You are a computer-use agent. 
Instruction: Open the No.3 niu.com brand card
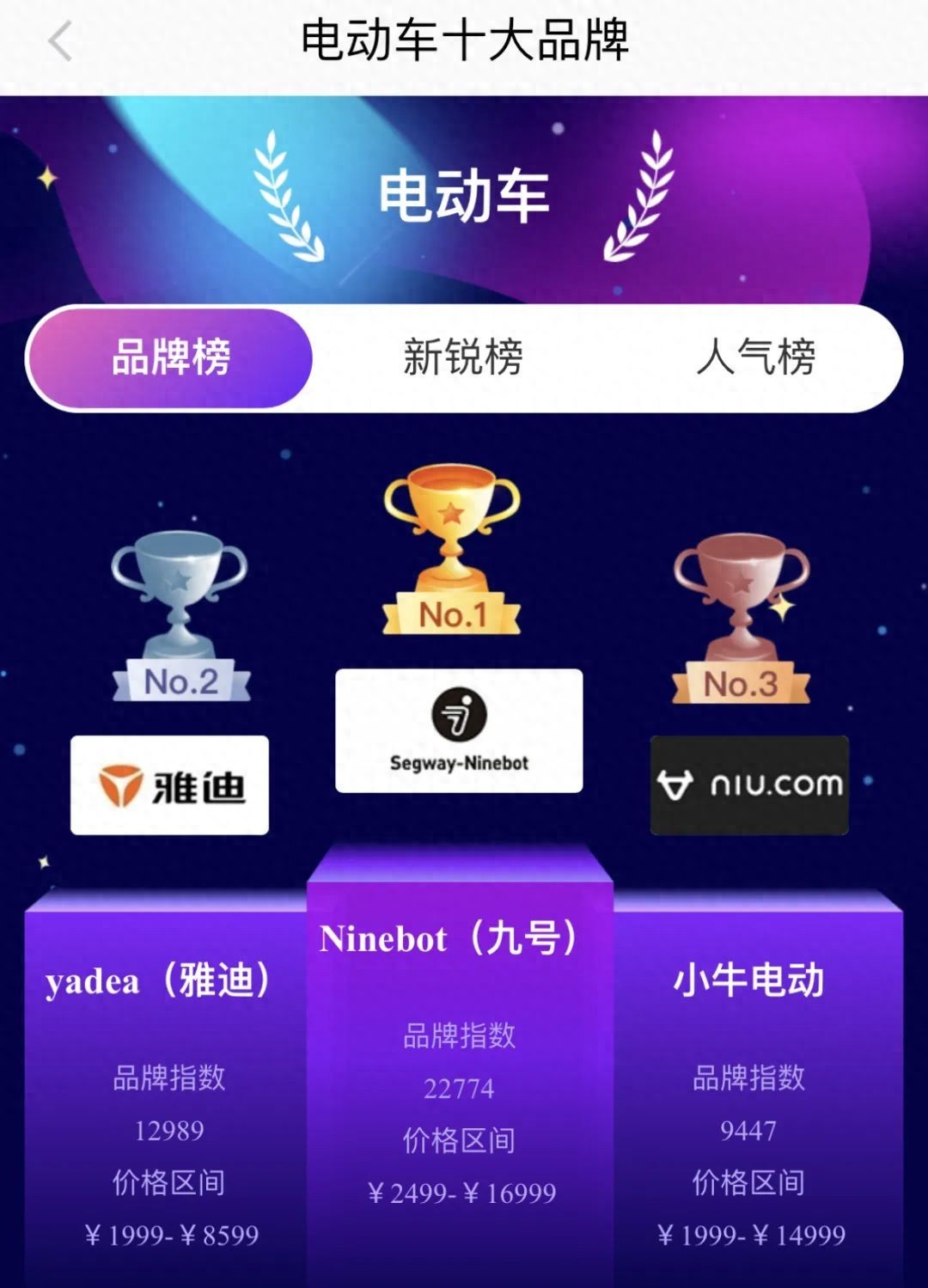tap(749, 784)
